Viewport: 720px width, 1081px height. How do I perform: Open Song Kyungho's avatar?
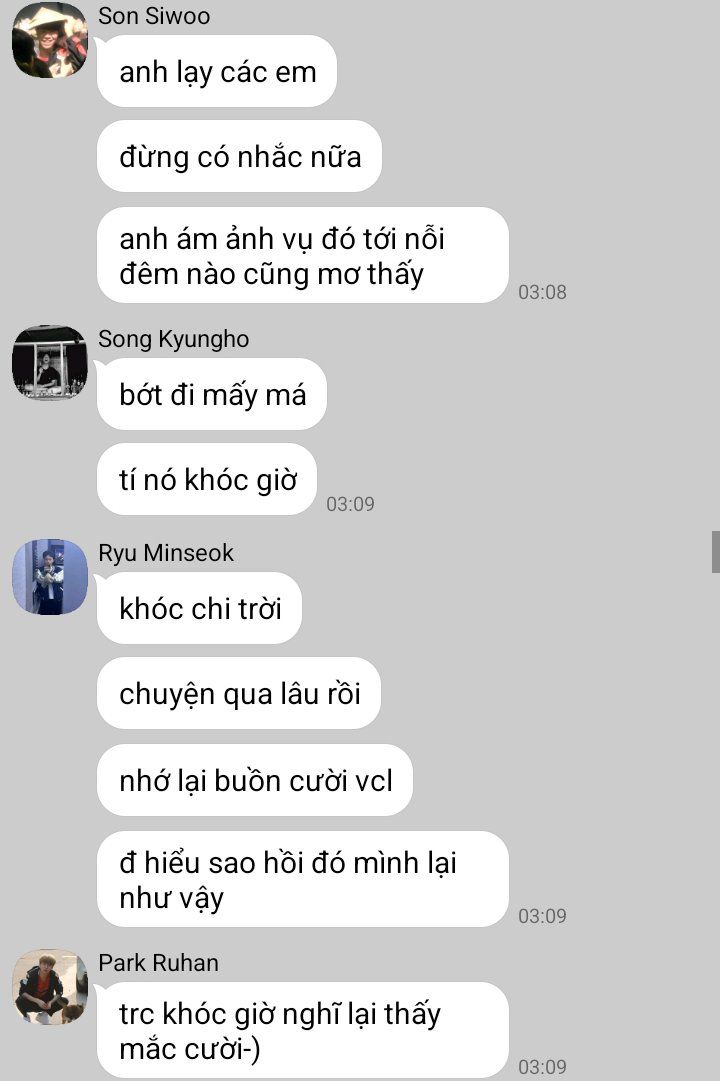(x=49, y=363)
